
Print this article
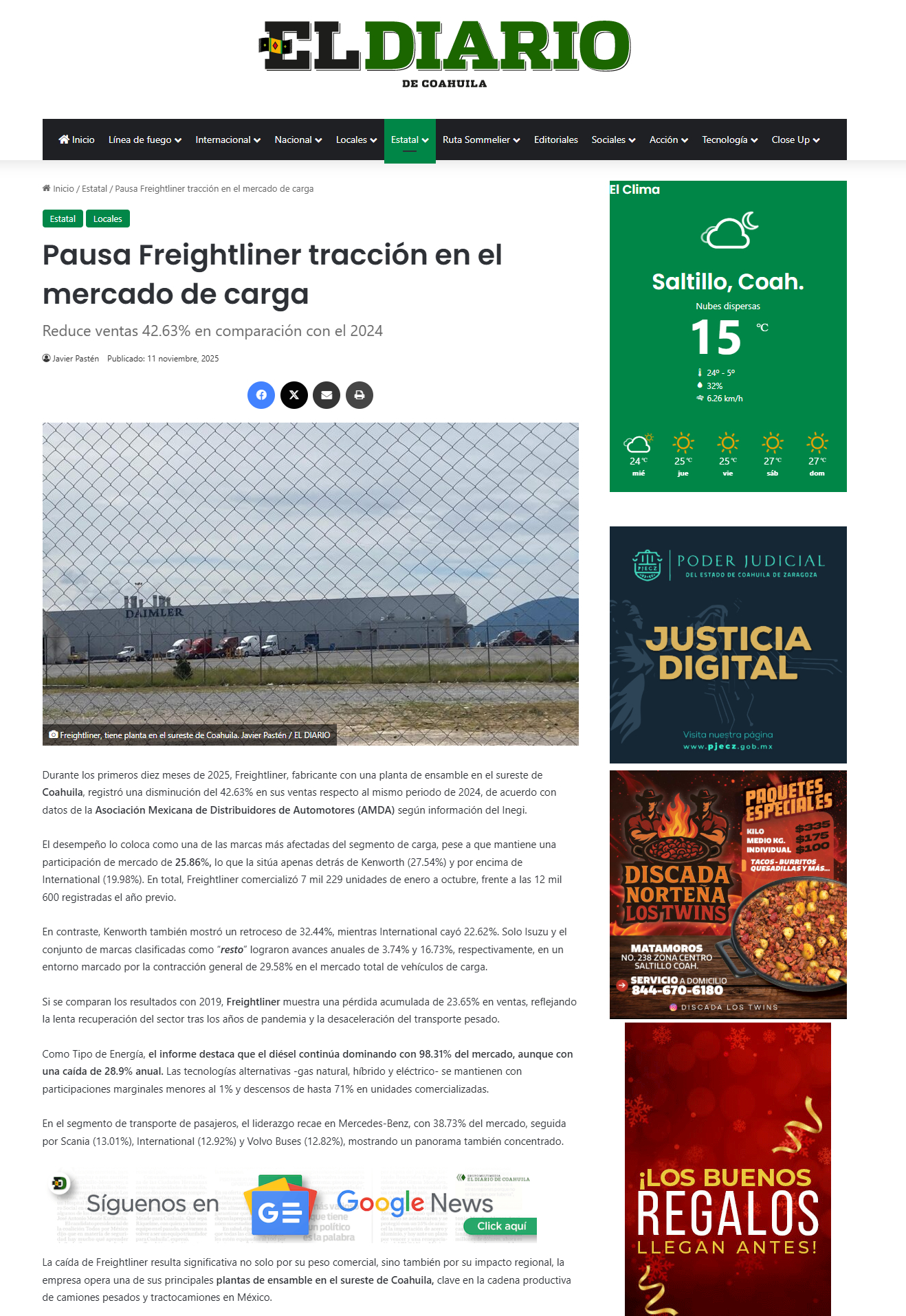click(x=360, y=395)
